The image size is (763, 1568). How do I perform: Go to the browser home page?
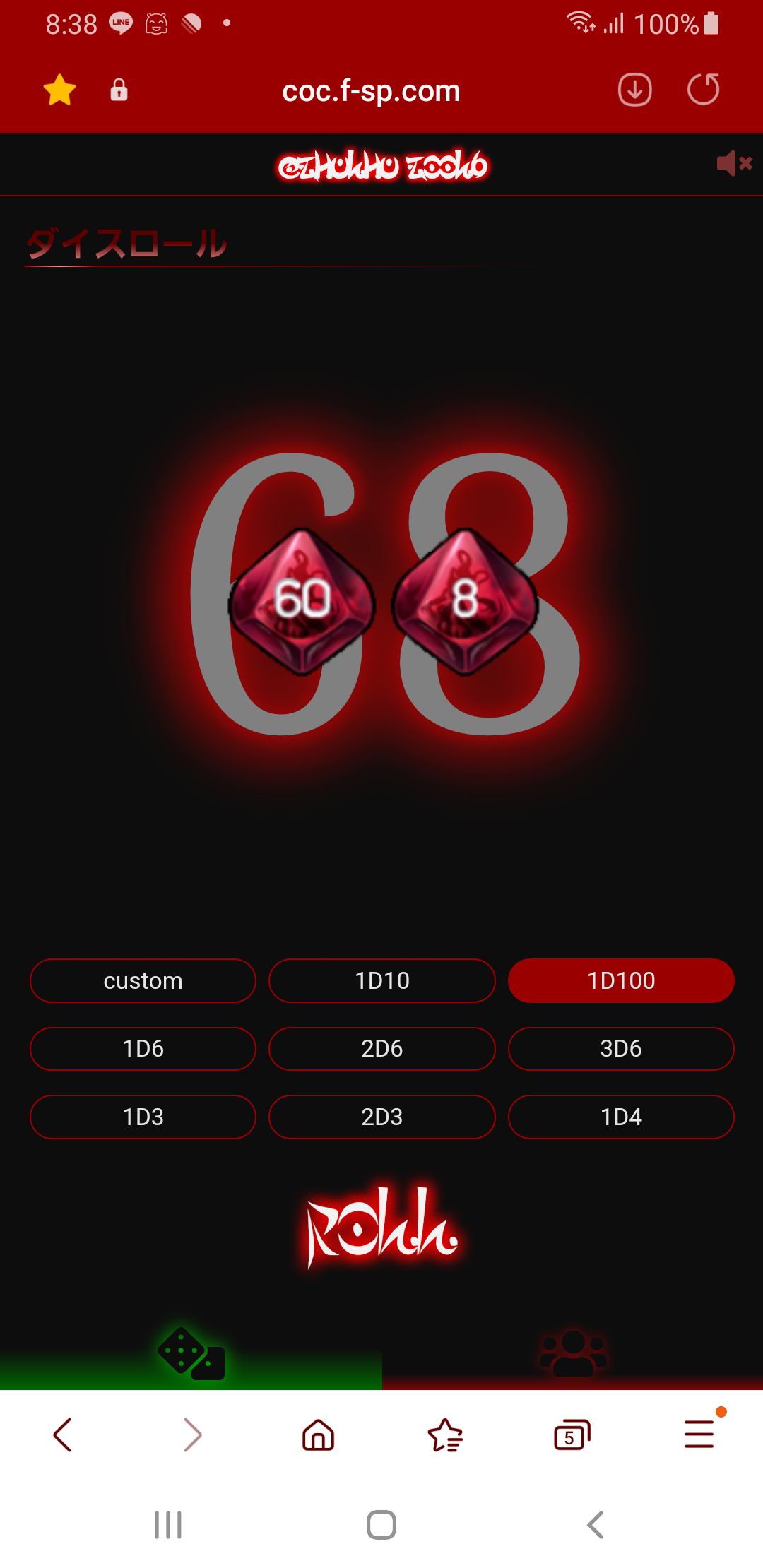point(318,1435)
